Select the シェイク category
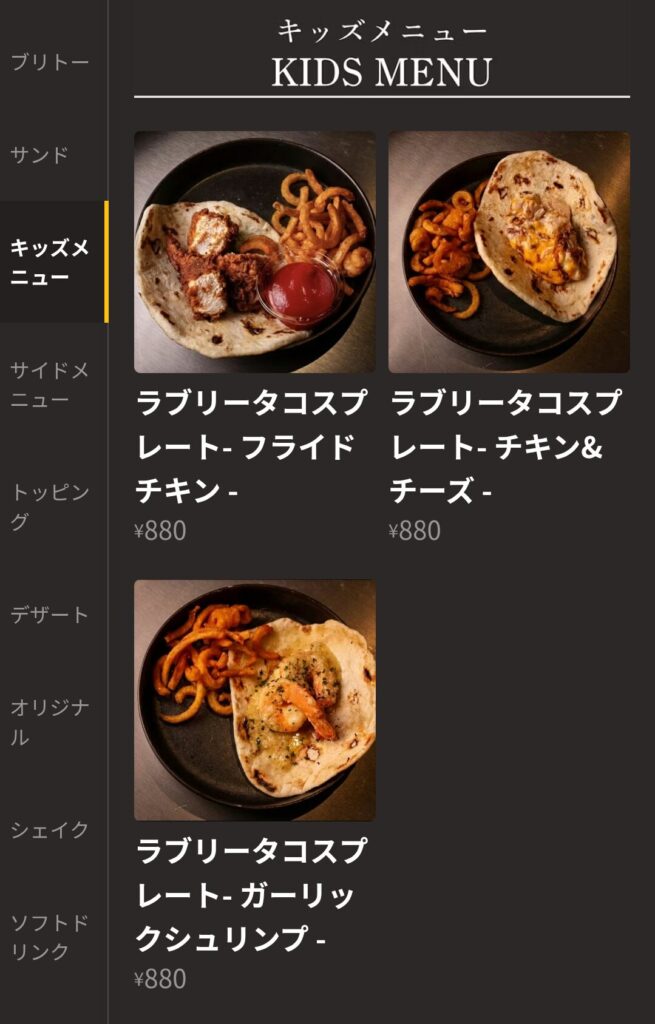Screen dimensions: 655x1024 pos(50,830)
